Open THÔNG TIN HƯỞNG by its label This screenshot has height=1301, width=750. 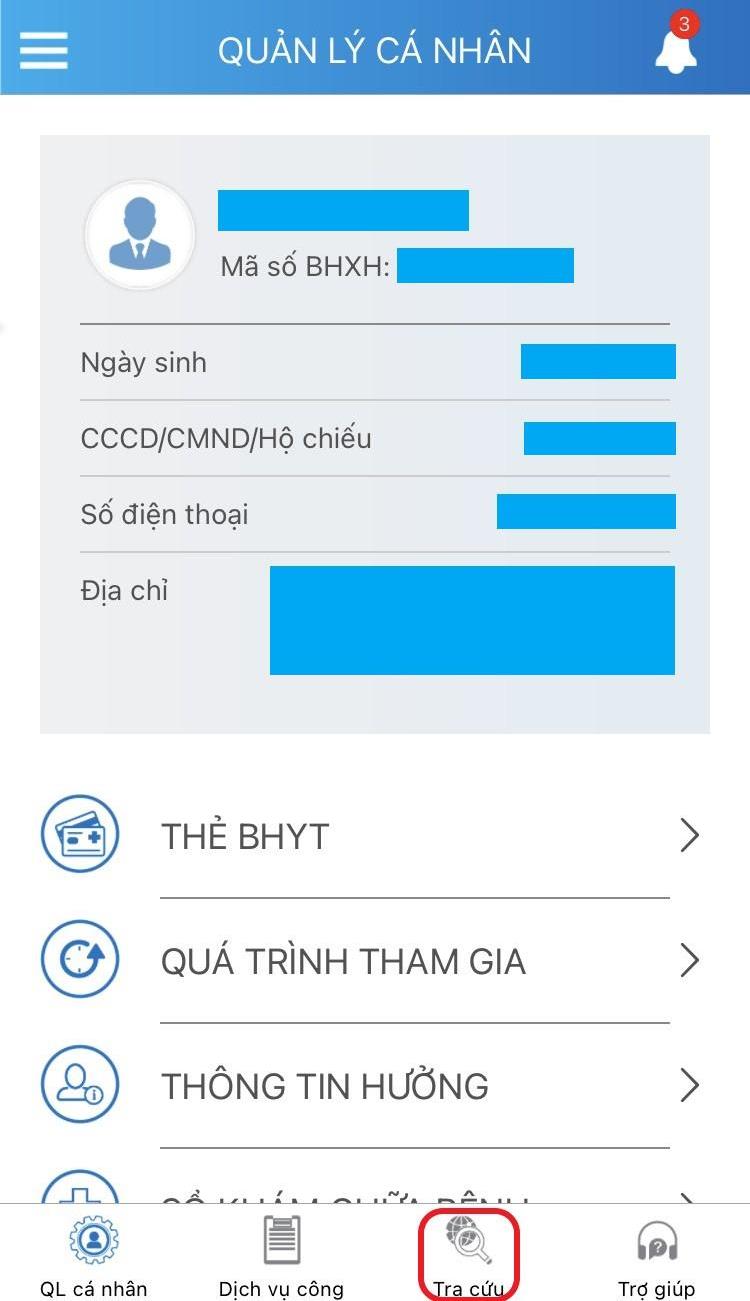point(325,1084)
